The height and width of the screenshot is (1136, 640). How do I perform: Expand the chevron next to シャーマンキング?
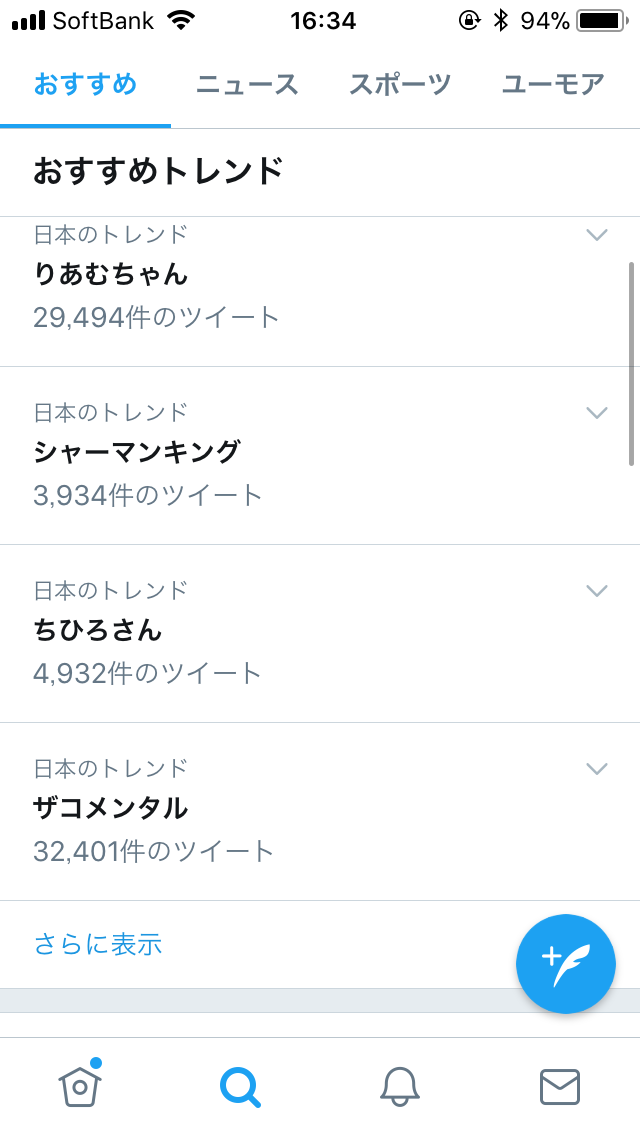click(x=597, y=412)
